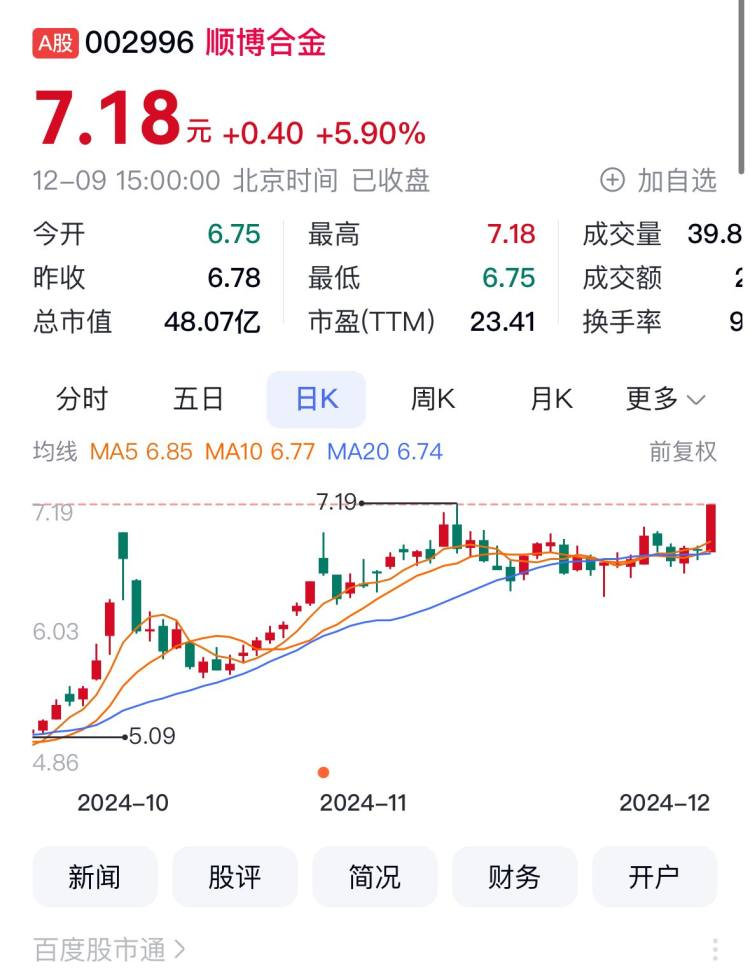Open the 财务 financials
This screenshot has width=750, height=978.
click(515, 877)
